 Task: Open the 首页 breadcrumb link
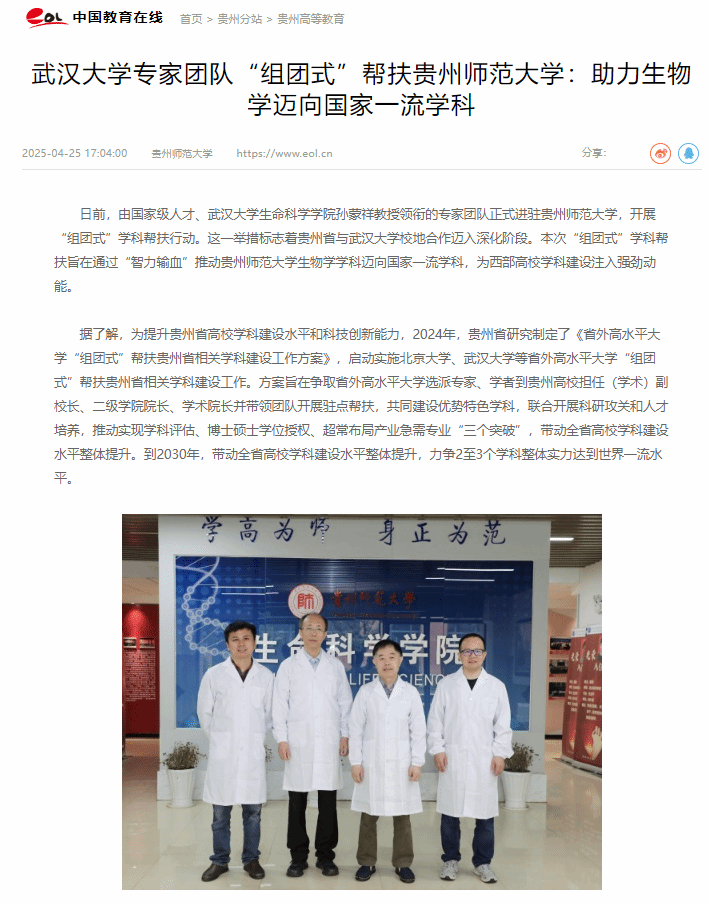tap(190, 19)
